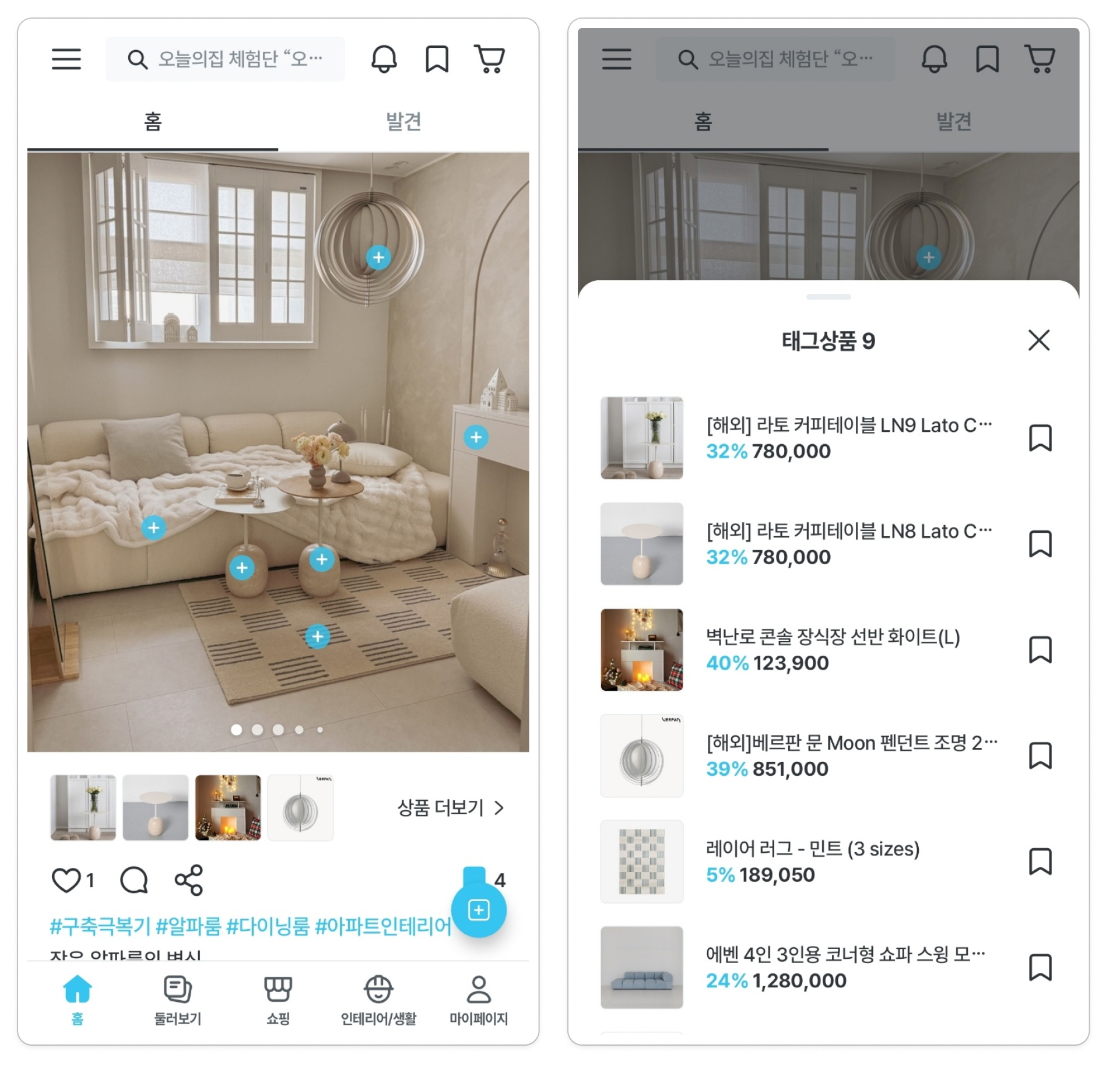The height and width of the screenshot is (1069, 1120).
Task: Bookmark 베르판 문 Moon 펜던트 조명
Action: pos(1040,755)
